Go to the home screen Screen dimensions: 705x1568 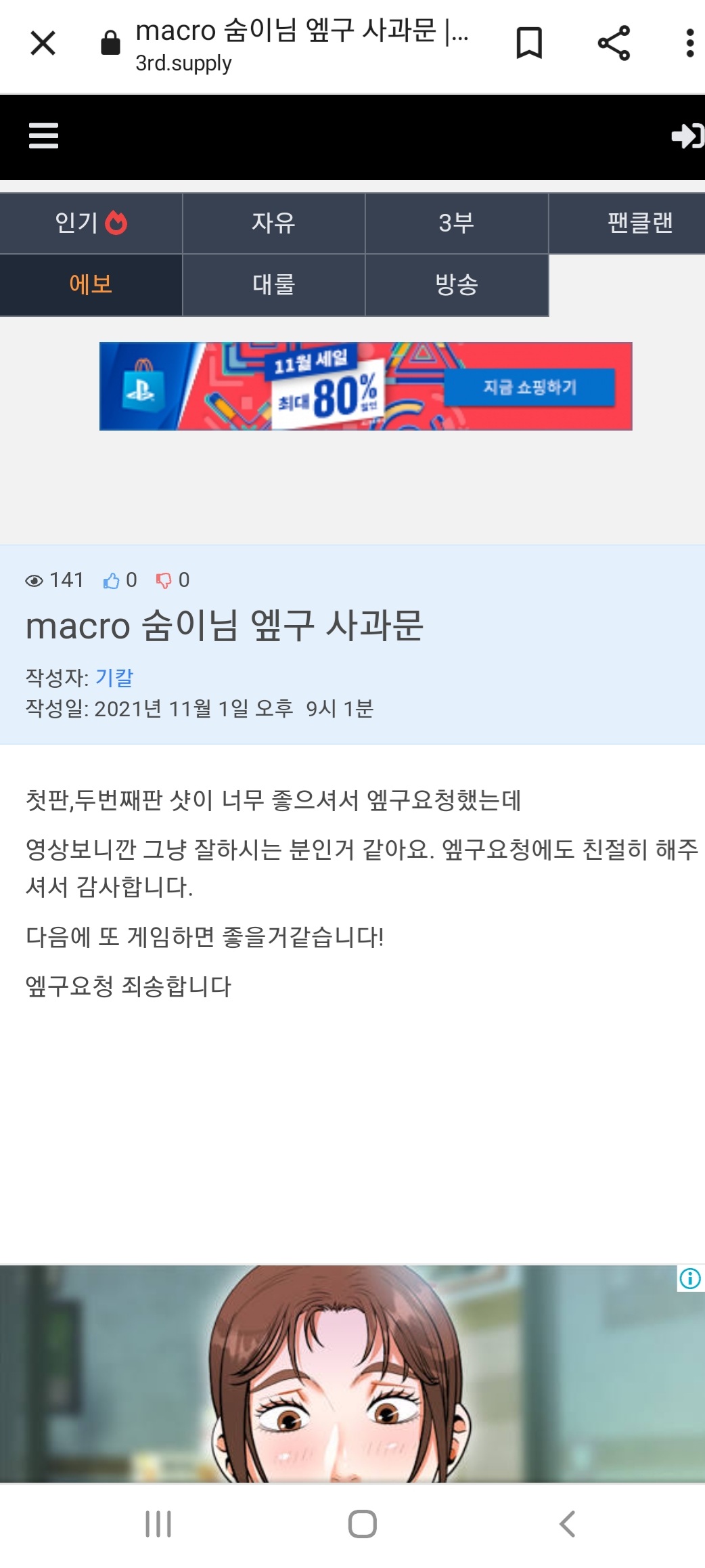pos(362,1524)
